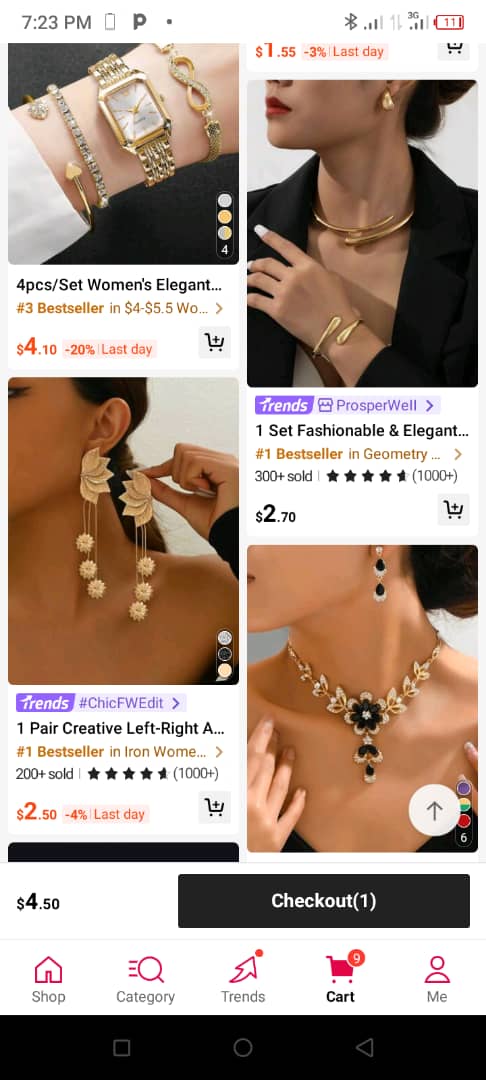Open the #ChicFWEdit trends tag

click(x=129, y=703)
